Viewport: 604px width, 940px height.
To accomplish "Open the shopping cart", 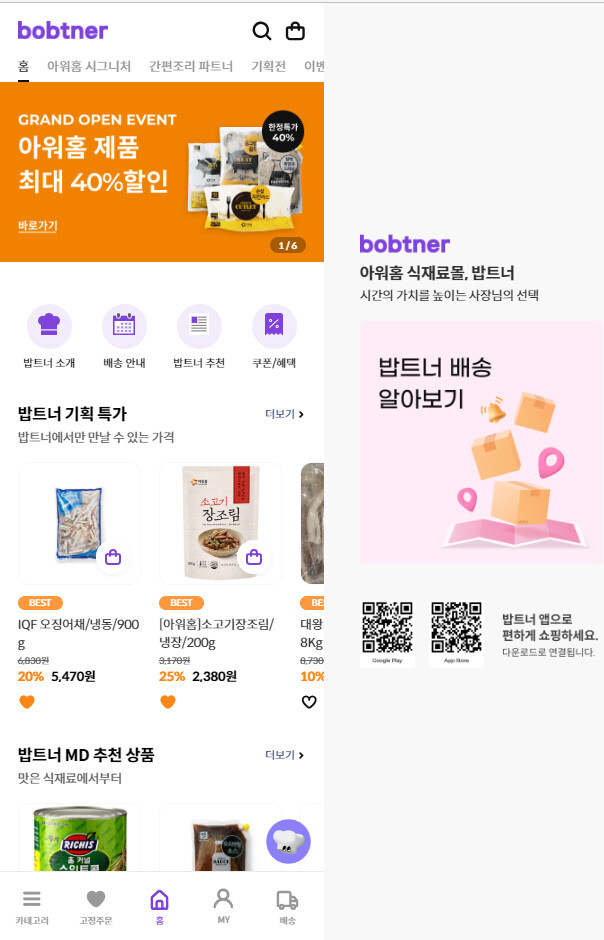I will pos(295,31).
